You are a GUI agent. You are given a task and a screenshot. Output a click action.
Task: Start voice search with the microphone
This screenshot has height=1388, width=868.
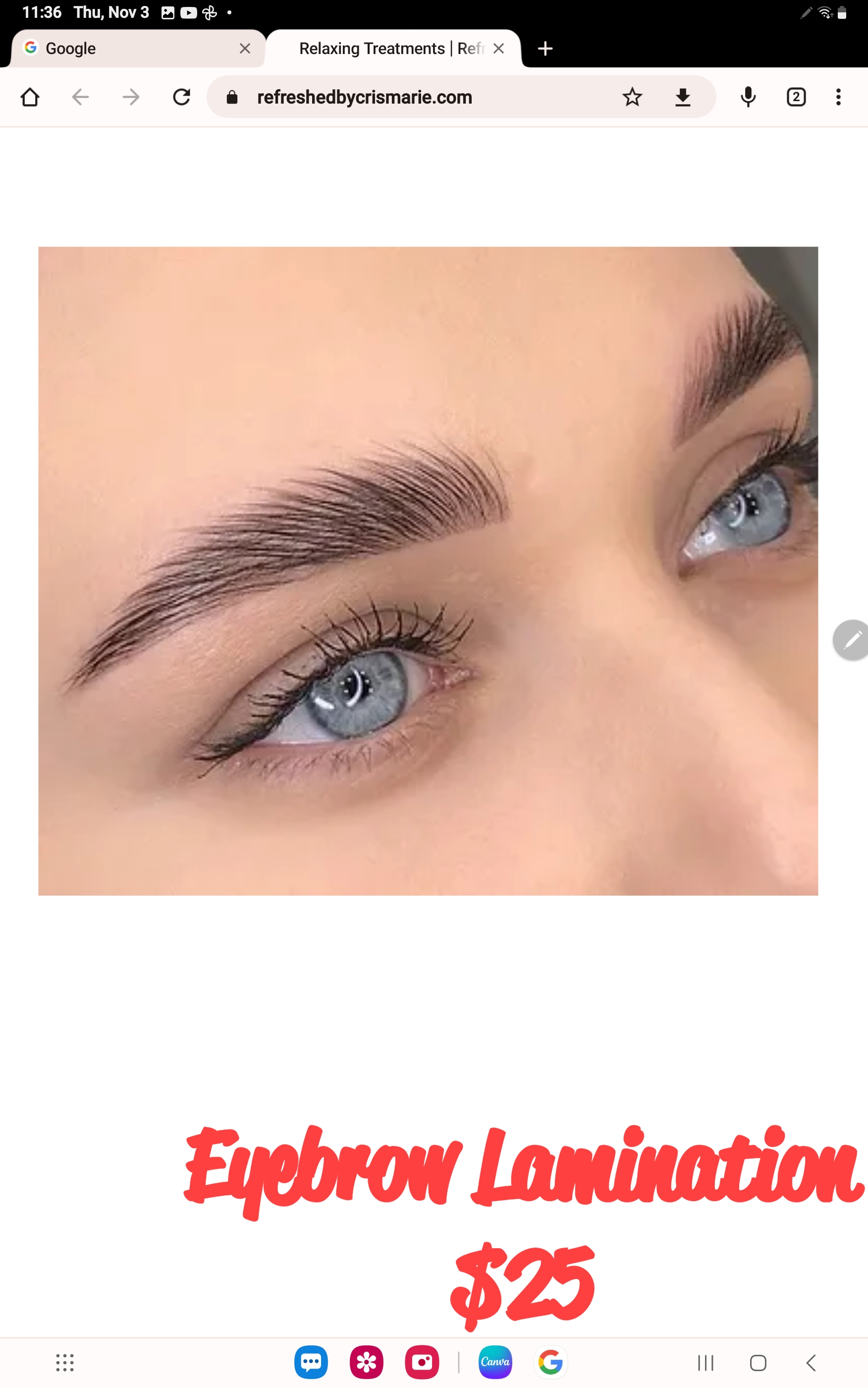click(748, 97)
